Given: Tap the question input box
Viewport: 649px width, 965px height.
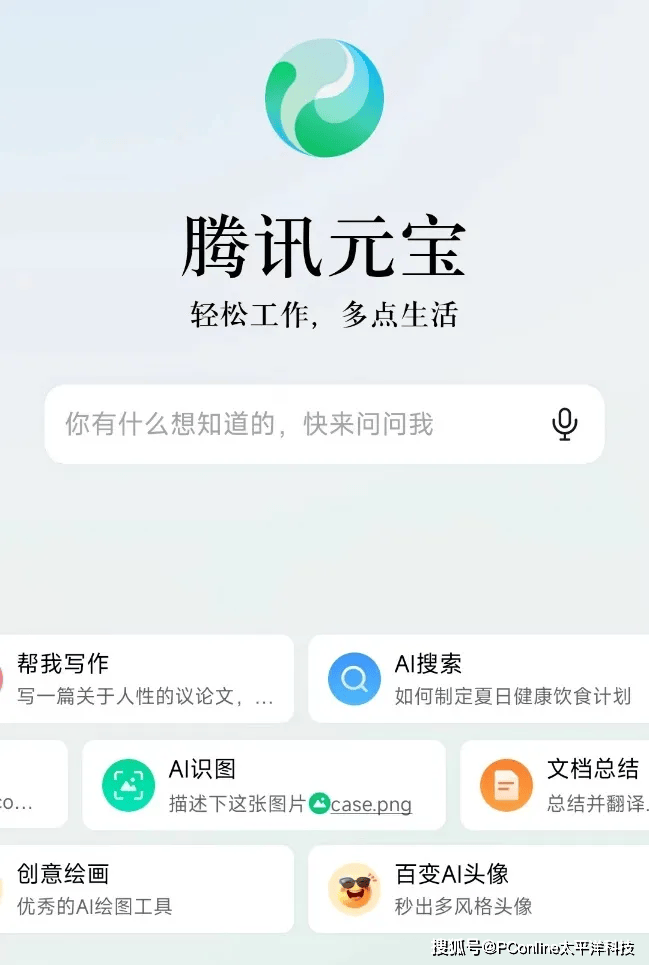Looking at the screenshot, I should [x=290, y=424].
